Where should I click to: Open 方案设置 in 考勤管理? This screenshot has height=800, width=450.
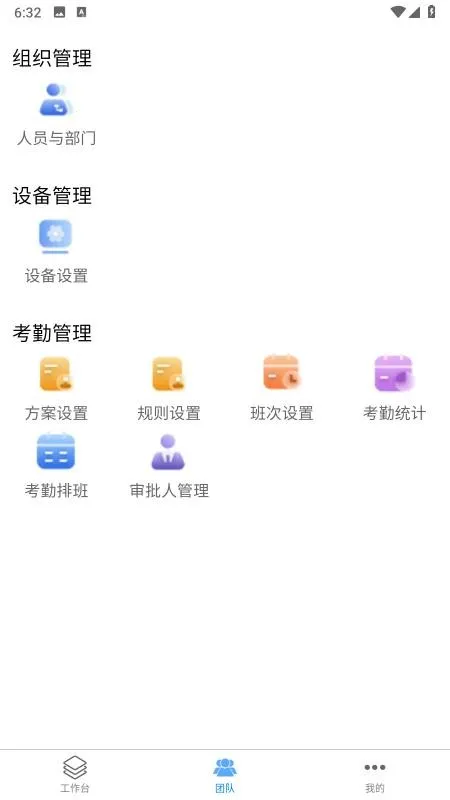pos(56,389)
